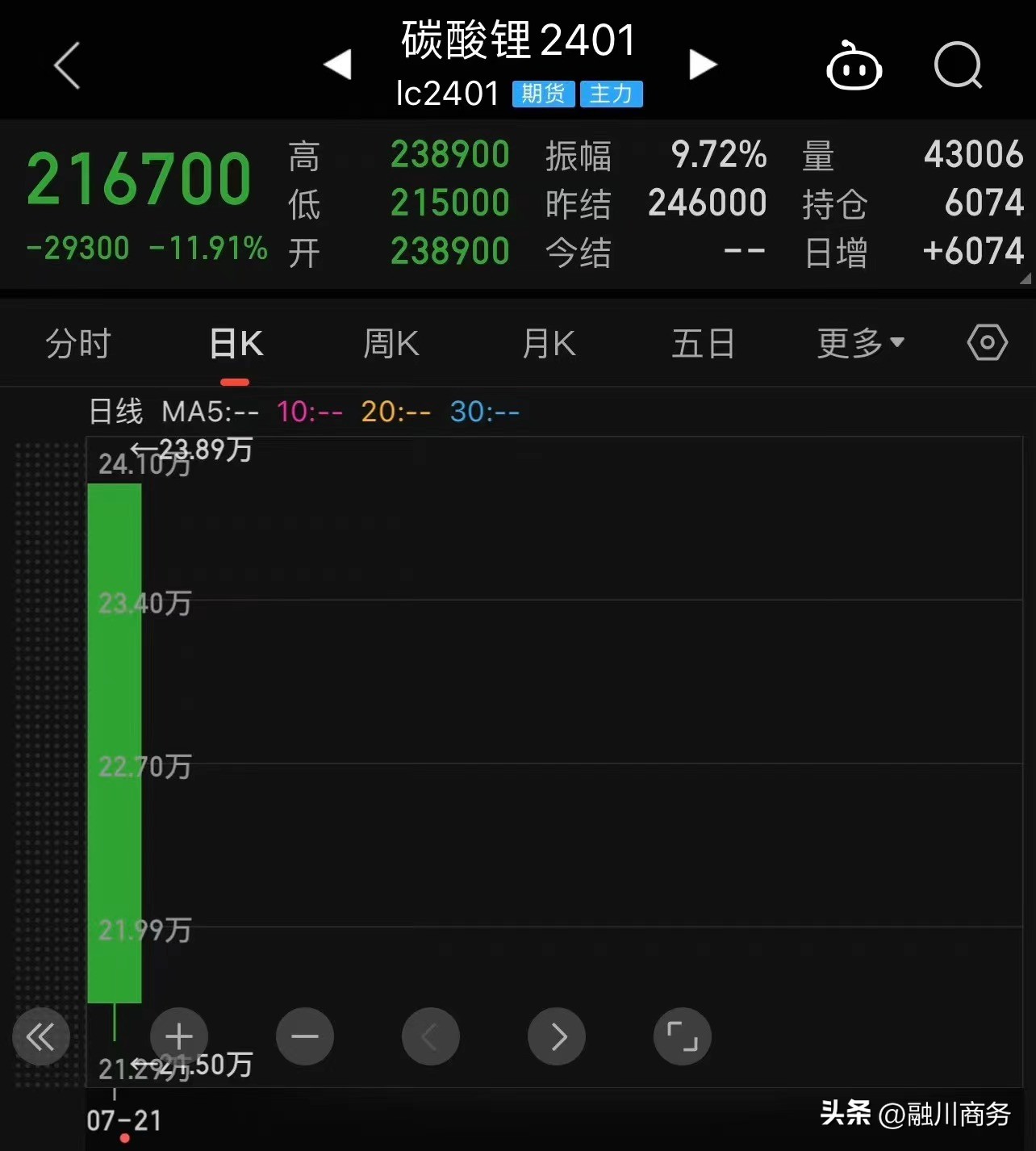Tap the chart zoom-out minus icon
The height and width of the screenshot is (1151, 1036).
pos(304,1036)
